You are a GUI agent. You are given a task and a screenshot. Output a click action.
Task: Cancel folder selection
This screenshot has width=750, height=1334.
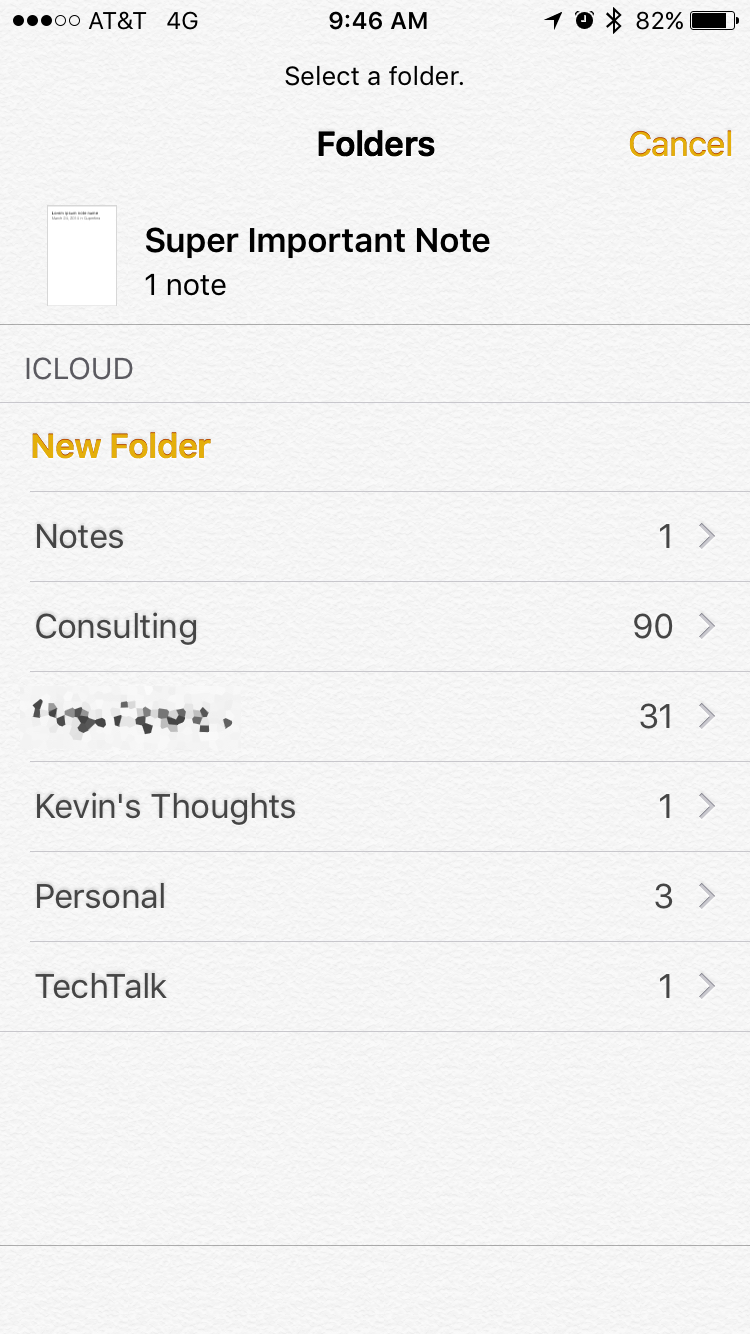coord(680,144)
